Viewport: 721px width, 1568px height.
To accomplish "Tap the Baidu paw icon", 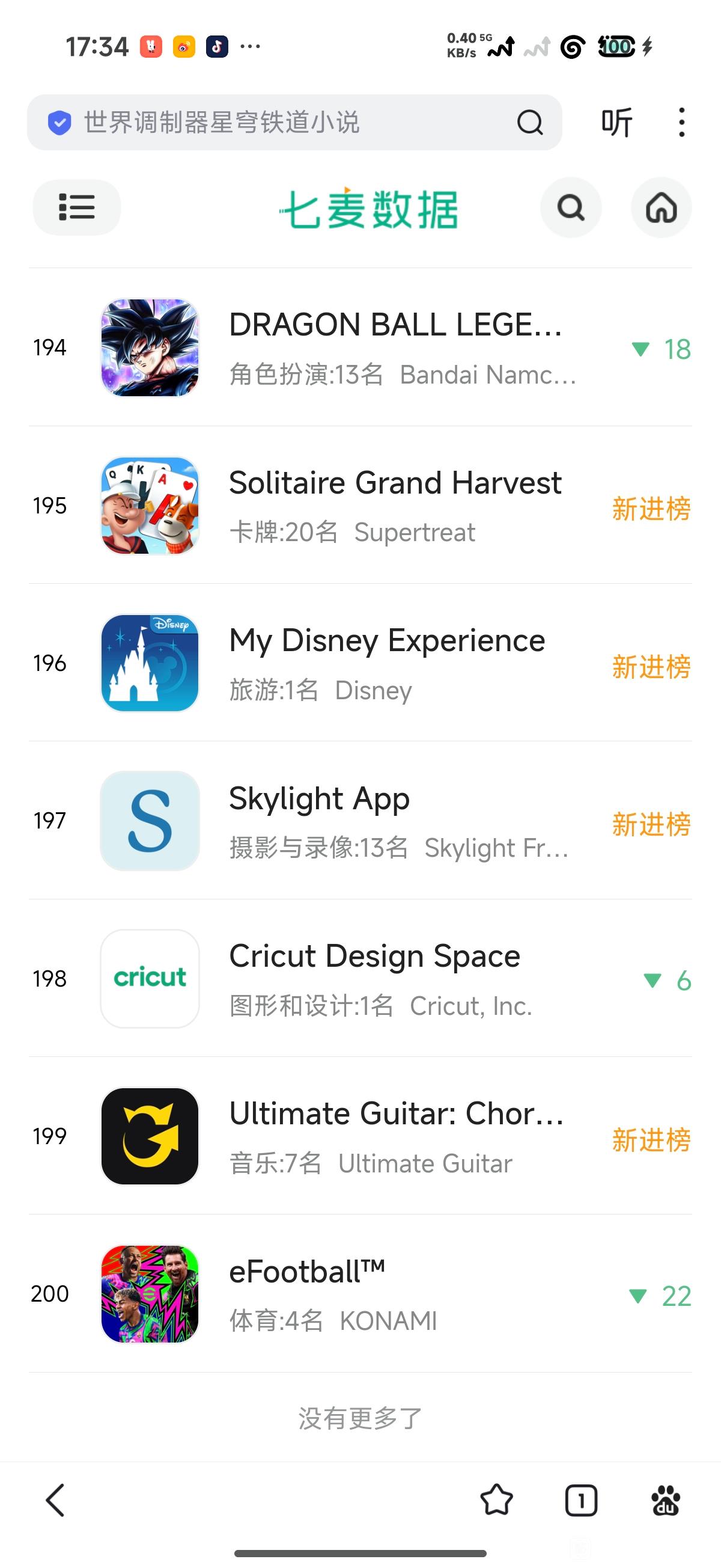I will click(x=666, y=1500).
